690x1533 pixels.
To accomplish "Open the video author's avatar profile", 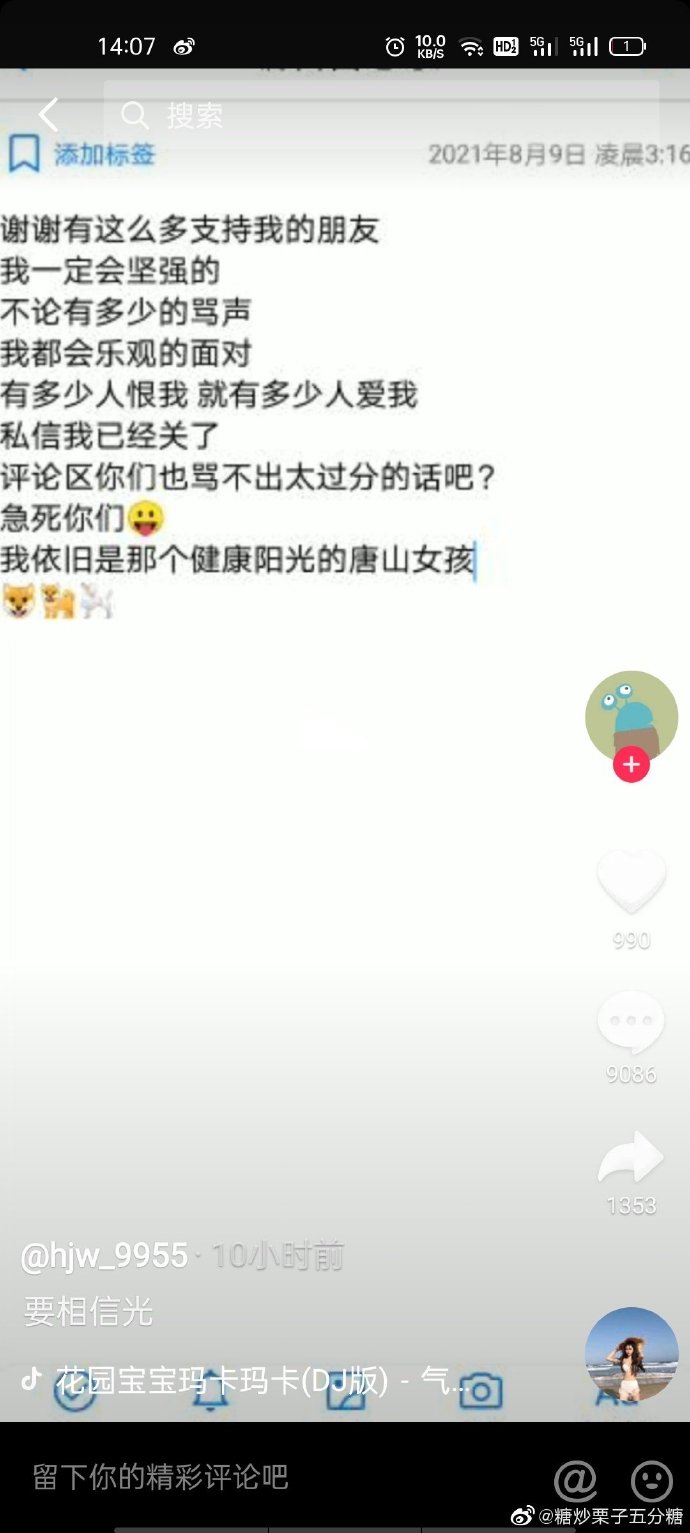I will pos(631,715).
